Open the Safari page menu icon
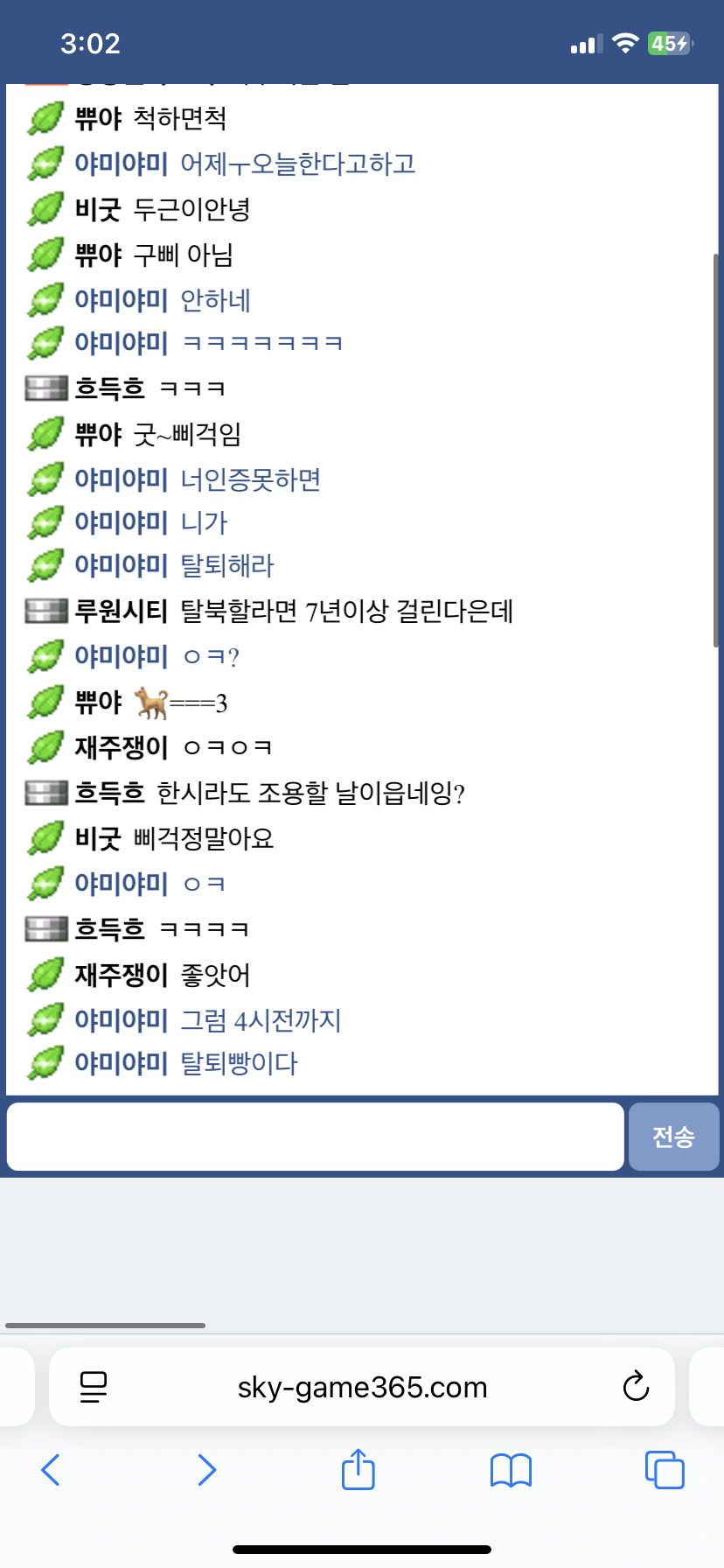This screenshot has height=1568, width=724. coord(94,1387)
